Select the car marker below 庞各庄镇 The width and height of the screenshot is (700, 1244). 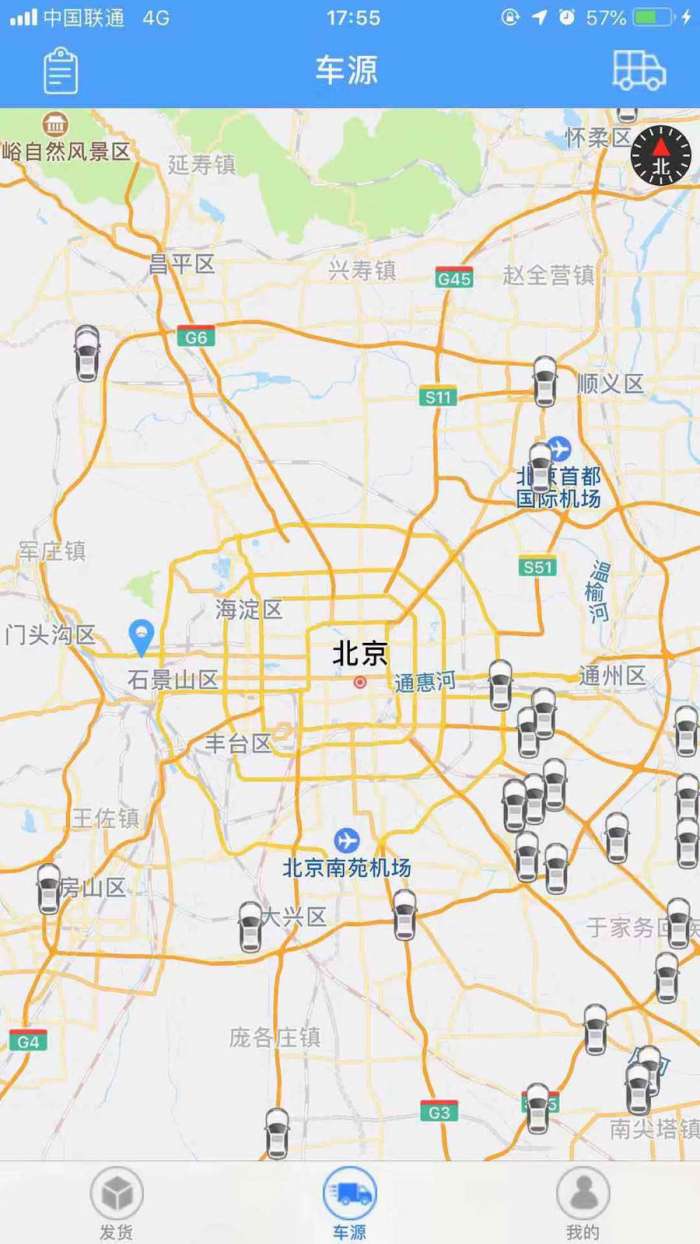coord(277,1133)
